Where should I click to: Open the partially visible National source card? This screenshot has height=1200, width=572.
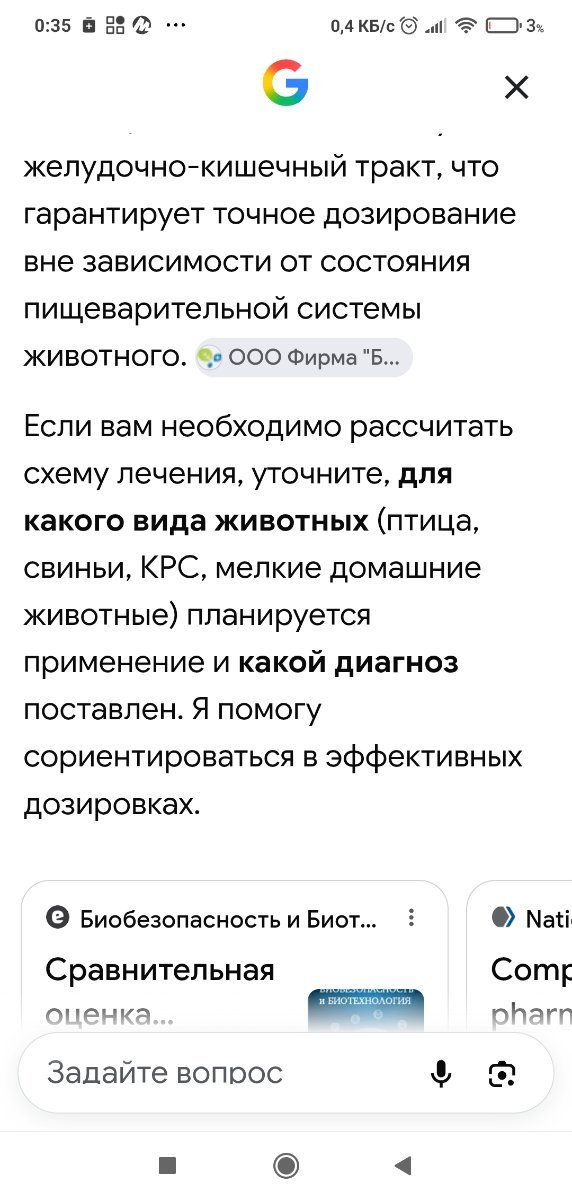tap(519, 958)
